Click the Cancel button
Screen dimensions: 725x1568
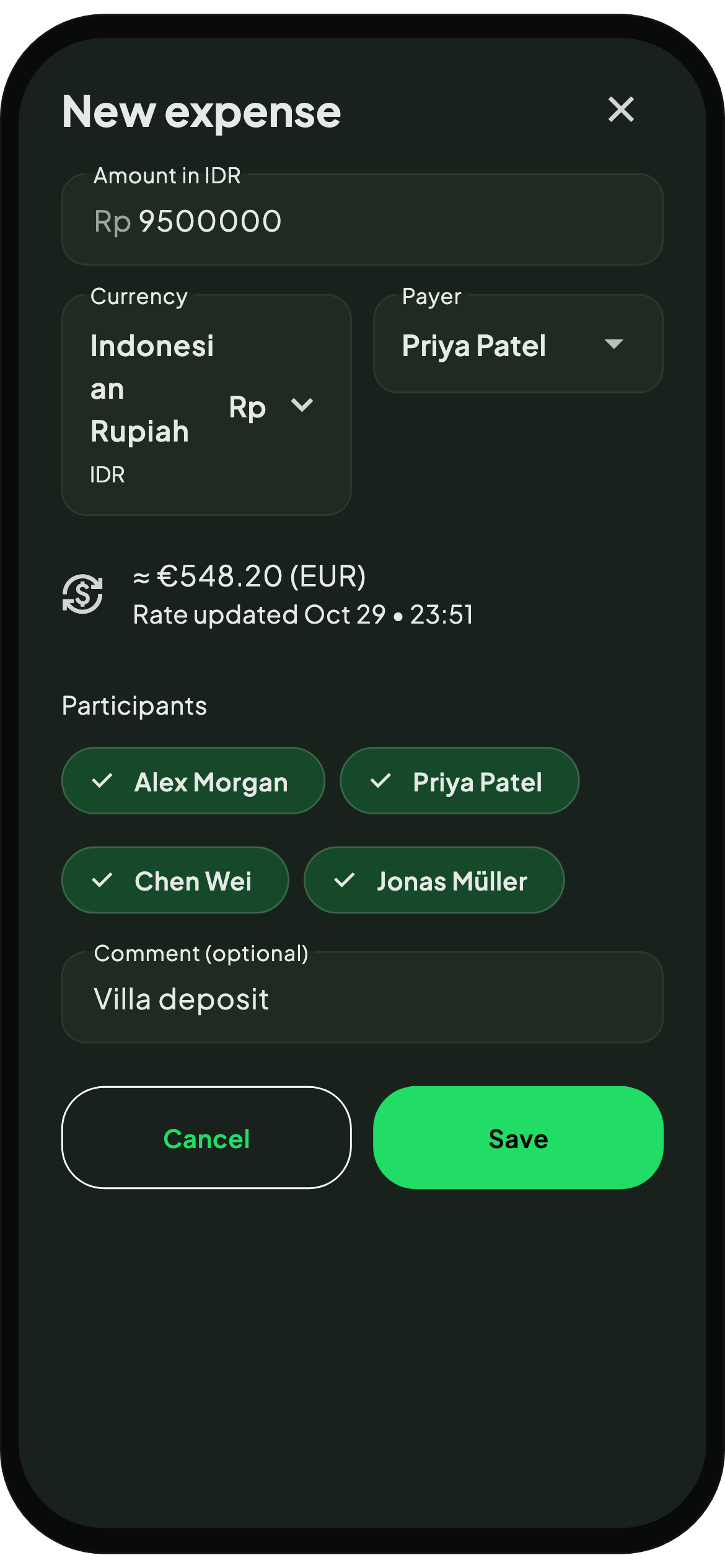tap(206, 1138)
